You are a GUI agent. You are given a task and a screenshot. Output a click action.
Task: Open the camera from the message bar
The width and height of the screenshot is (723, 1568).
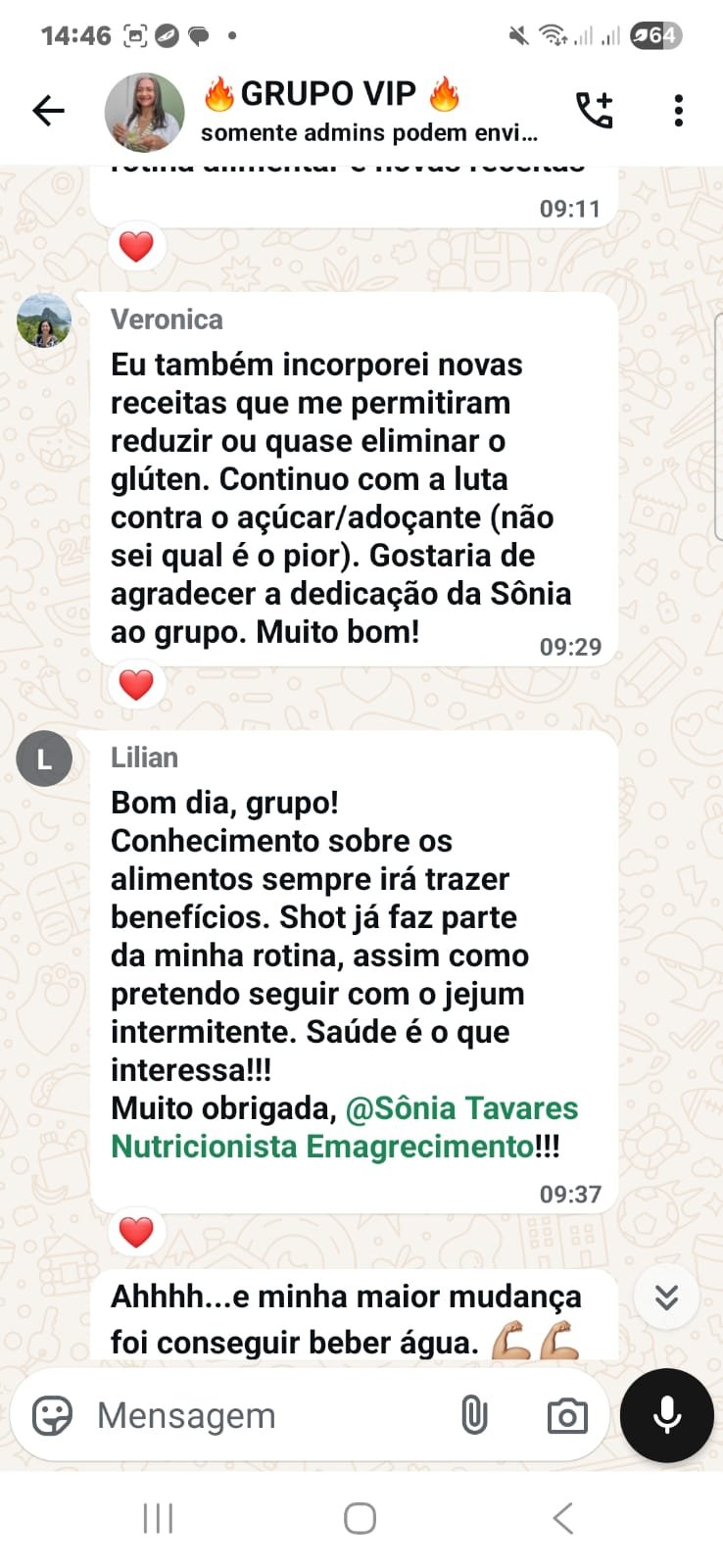click(x=567, y=1416)
